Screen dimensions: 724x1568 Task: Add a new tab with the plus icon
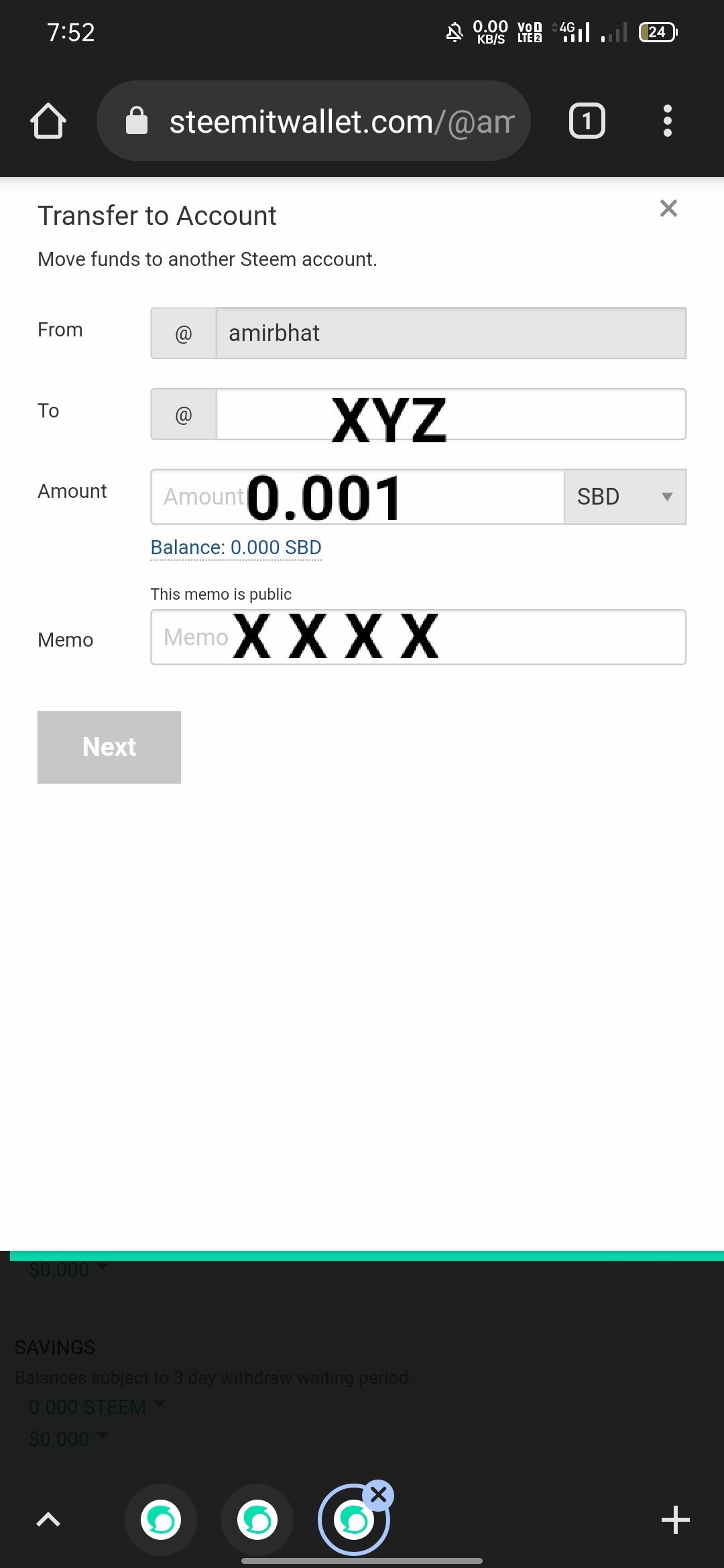click(x=676, y=1519)
